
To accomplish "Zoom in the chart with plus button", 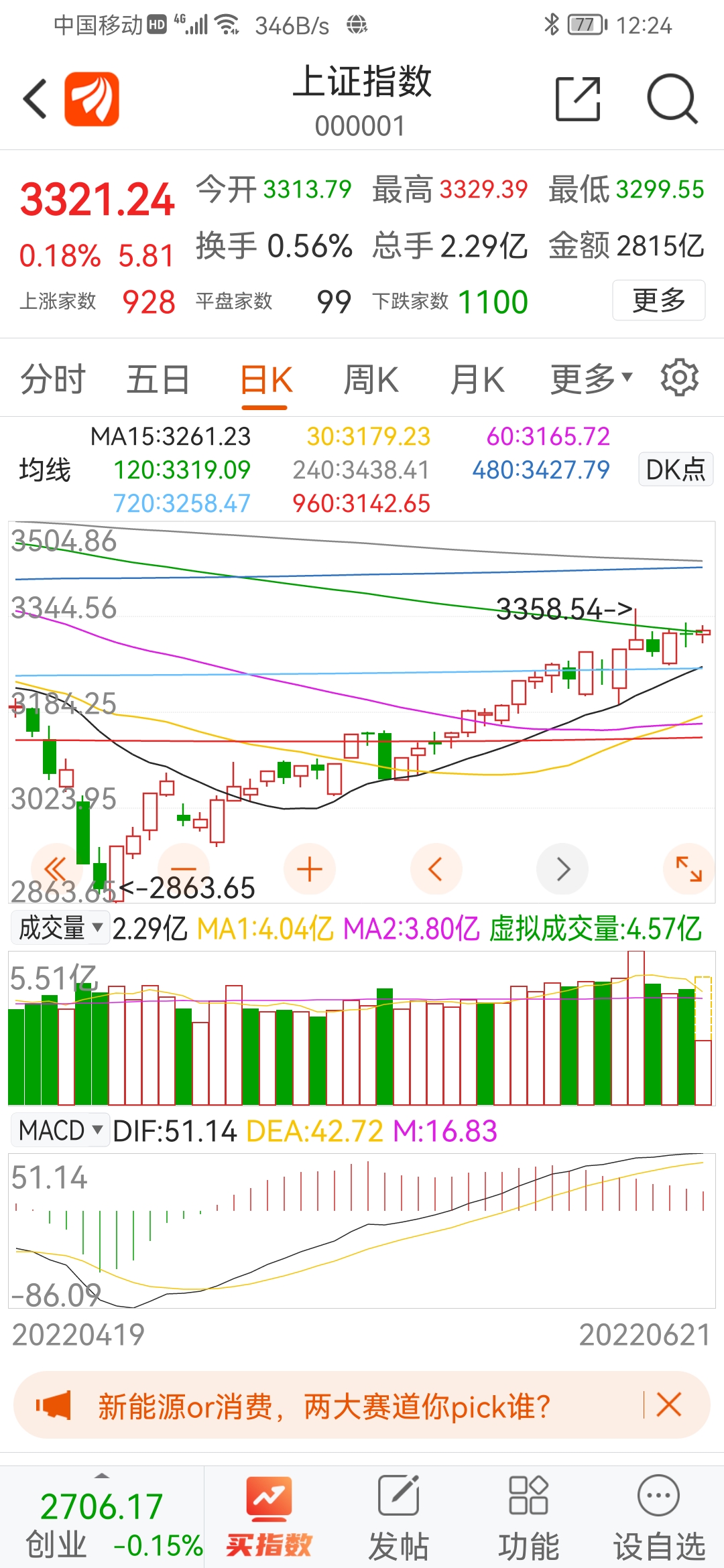I will [x=310, y=869].
